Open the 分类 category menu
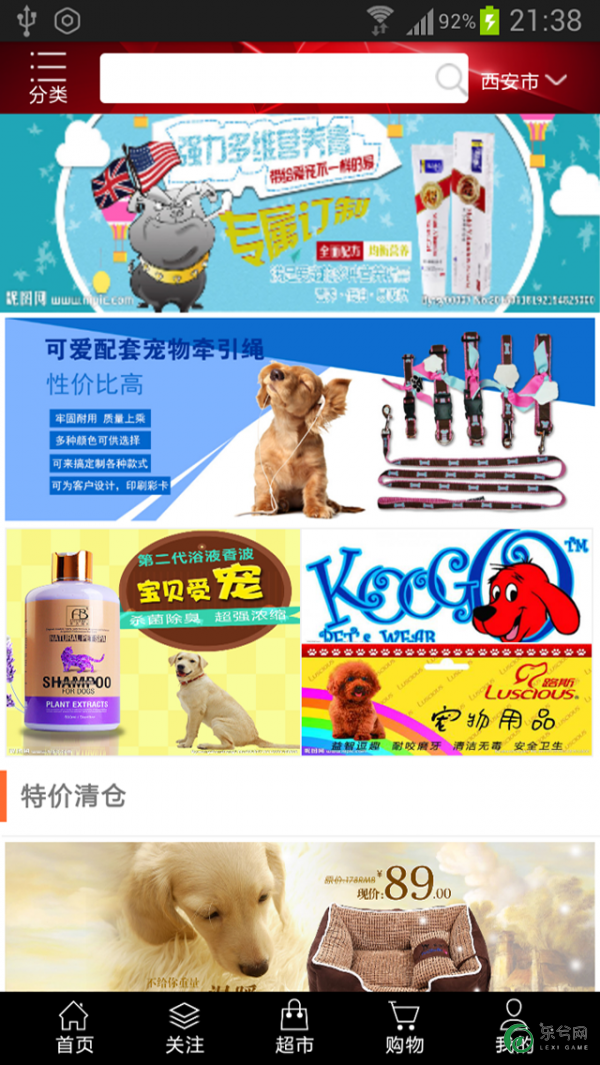Viewport: 600px width, 1065px height. 48,78
